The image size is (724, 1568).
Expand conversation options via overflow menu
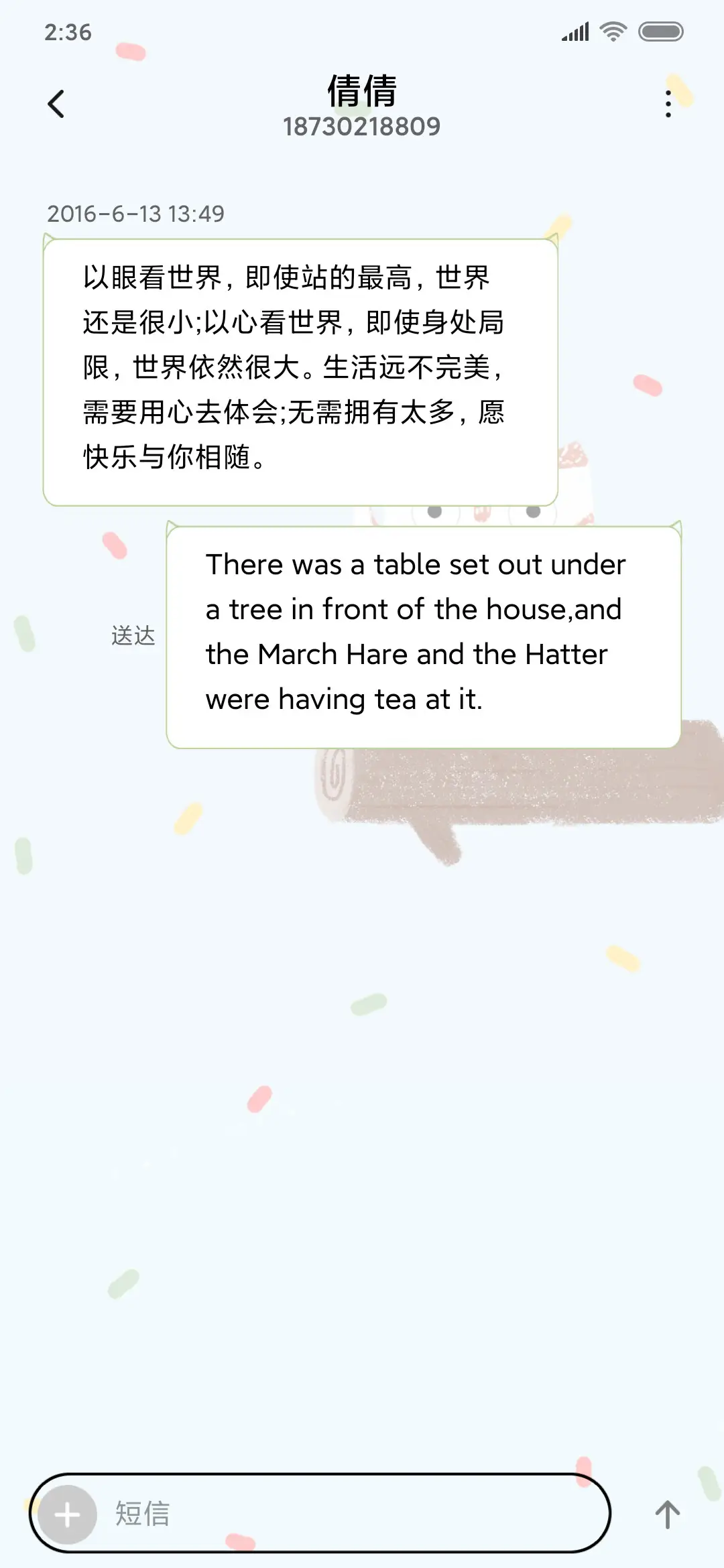point(667,104)
